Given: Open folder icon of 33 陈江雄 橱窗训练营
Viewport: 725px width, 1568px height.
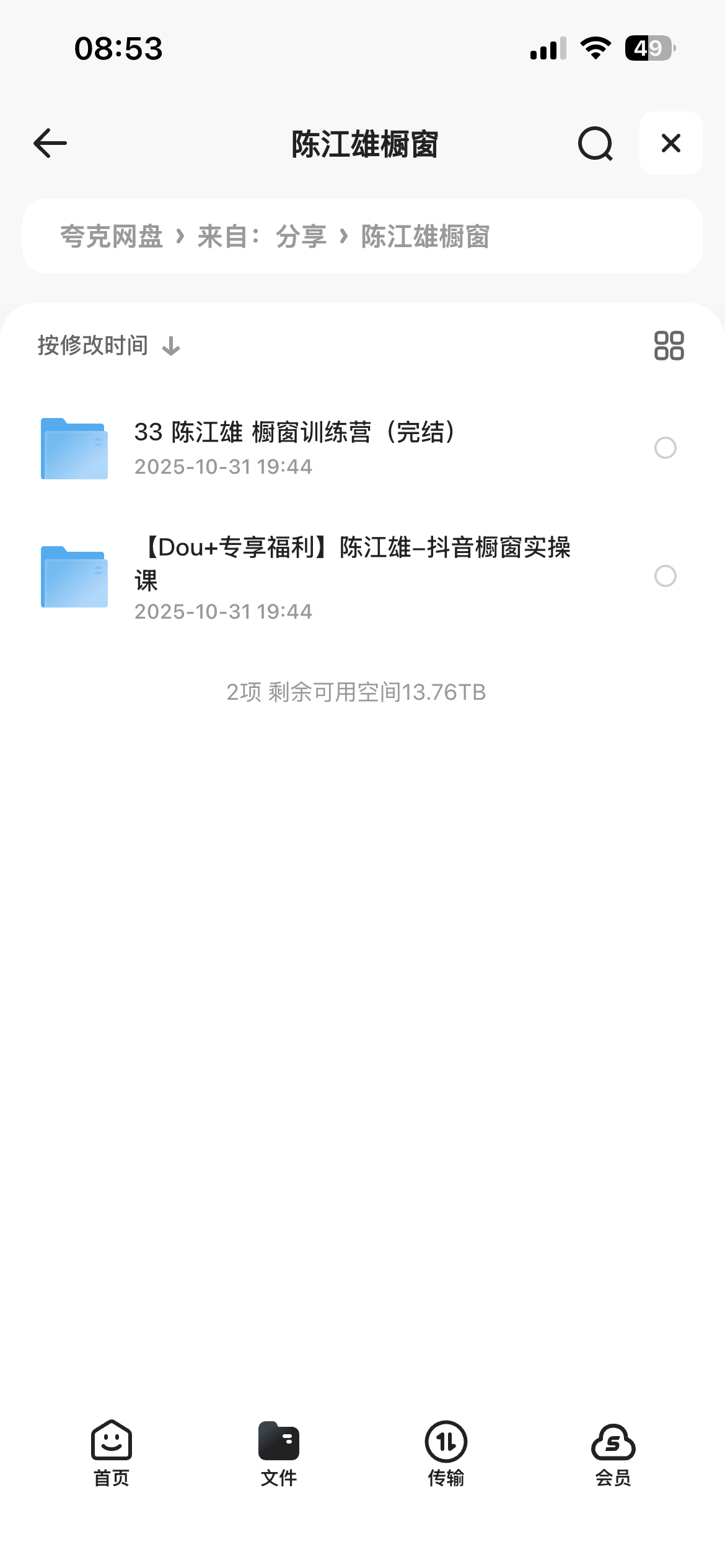Looking at the screenshot, I should (73, 448).
